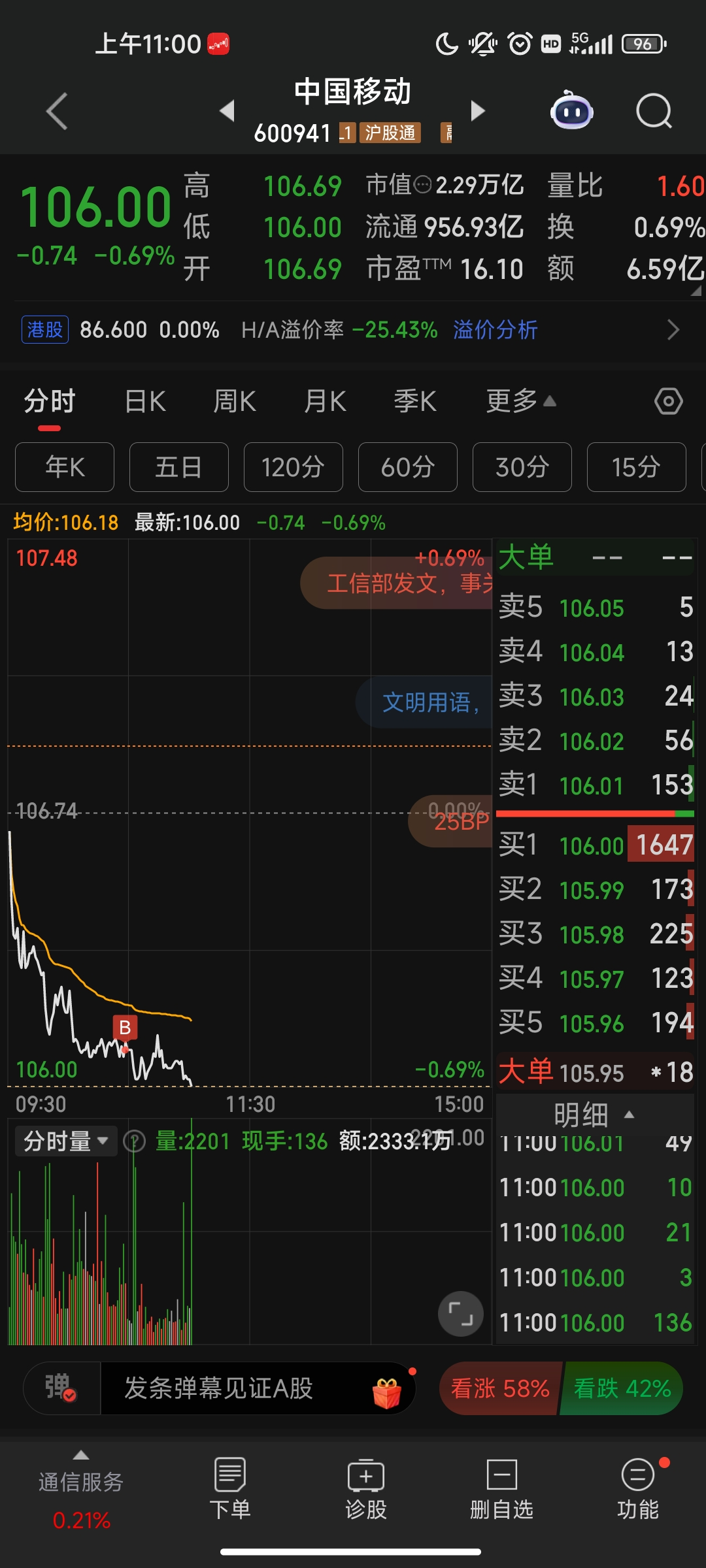
Task: Open the 分时量 indicator dropdown
Action: 65,1141
